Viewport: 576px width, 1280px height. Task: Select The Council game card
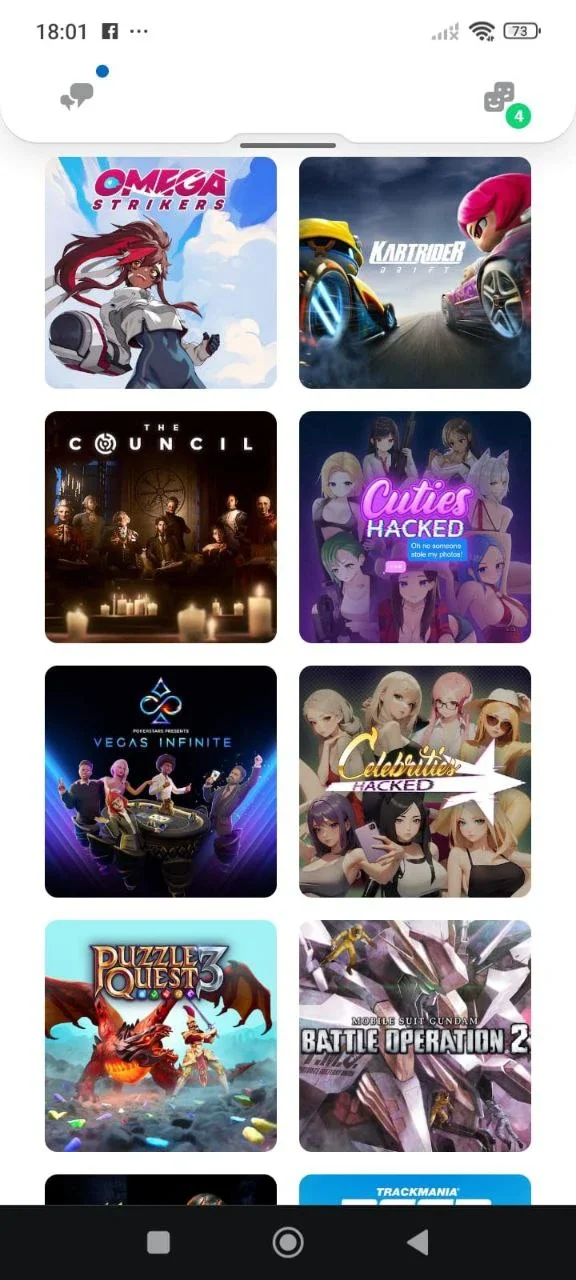[x=161, y=527]
